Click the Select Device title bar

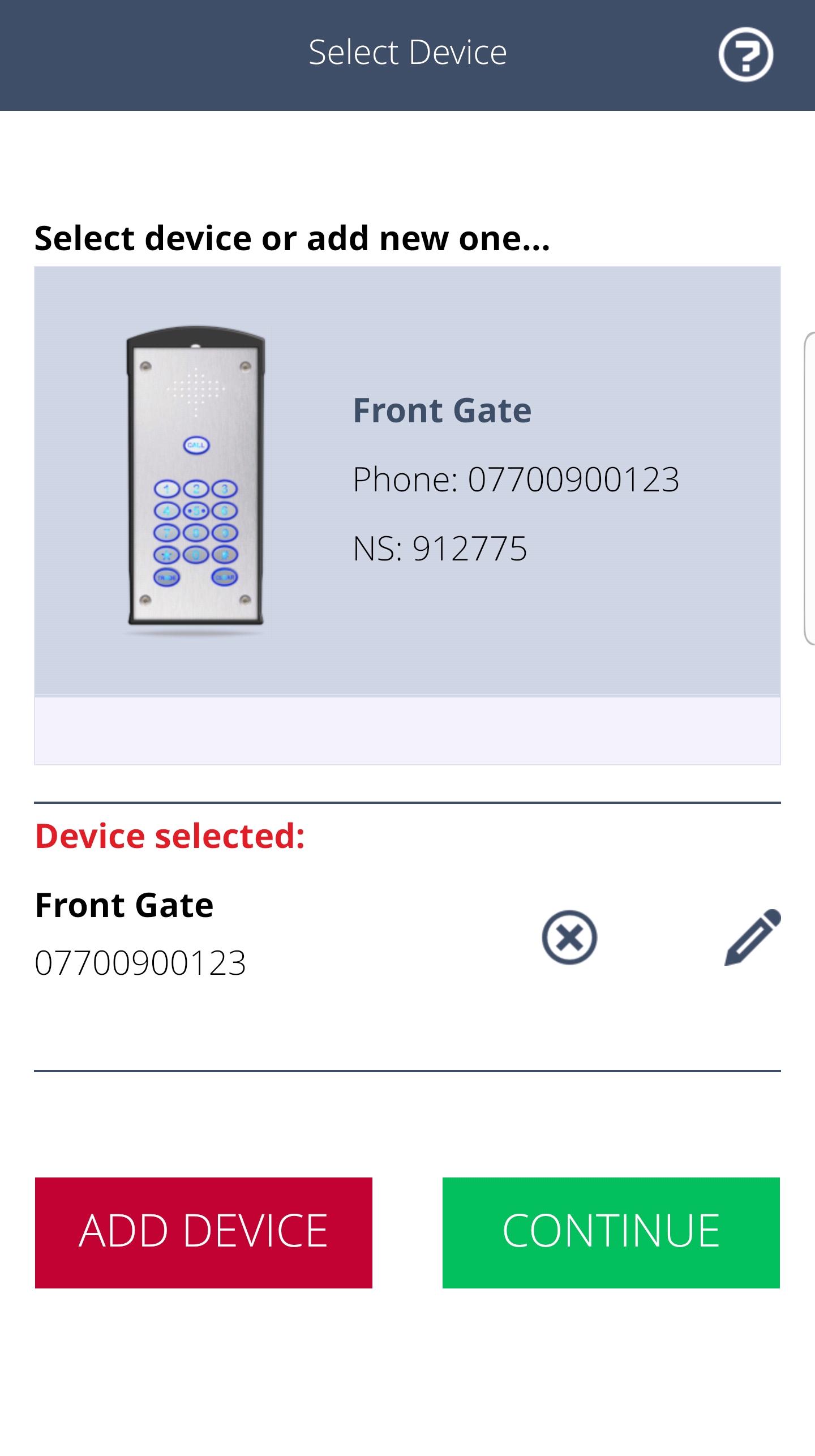pyautogui.click(x=407, y=52)
